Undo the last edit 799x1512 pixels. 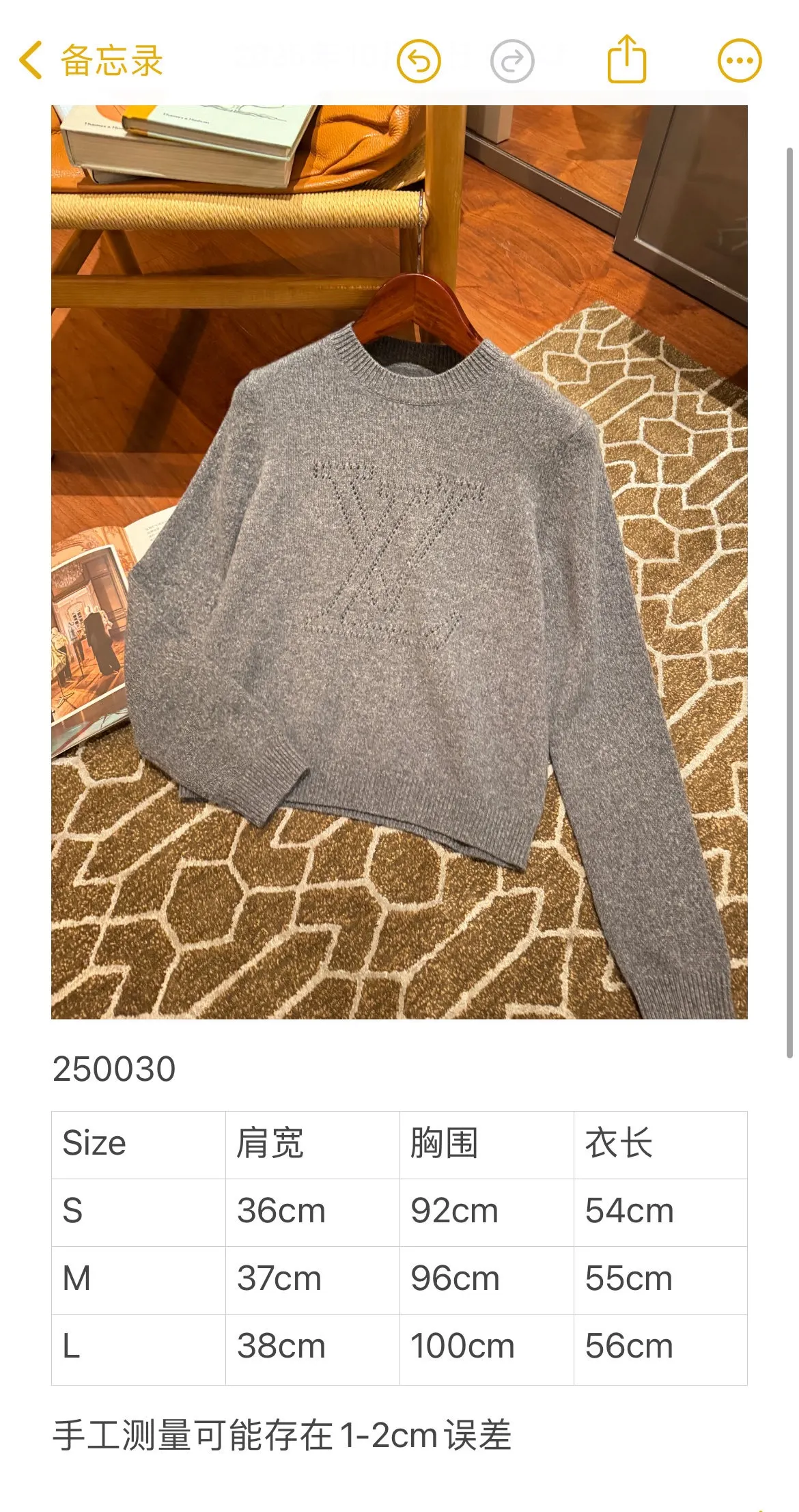click(419, 61)
